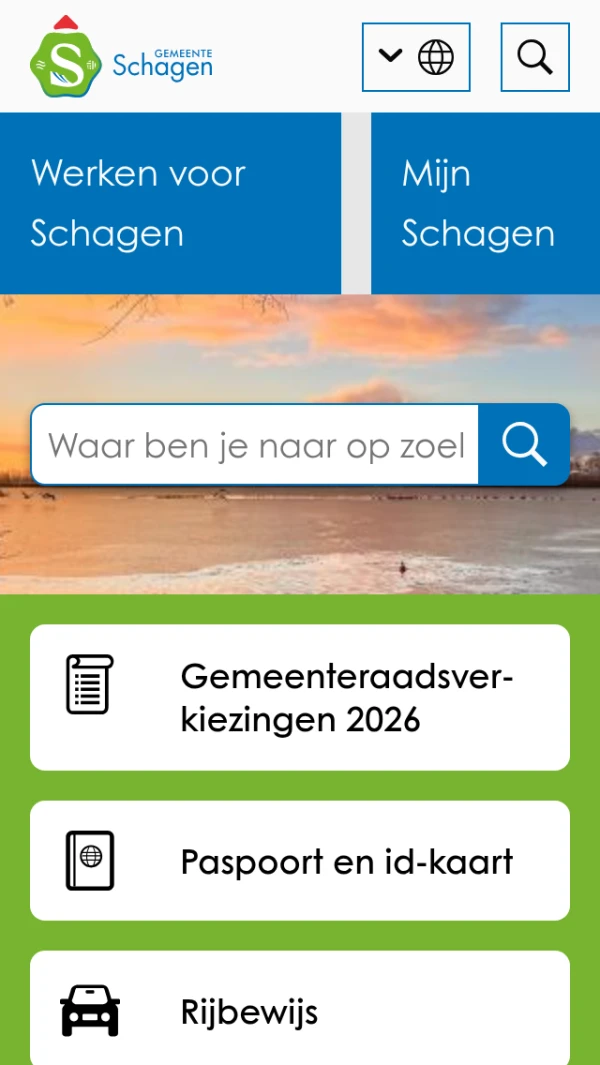Go to the Gemeente Schagen homepage logo
The height and width of the screenshot is (1065, 600).
[121, 60]
